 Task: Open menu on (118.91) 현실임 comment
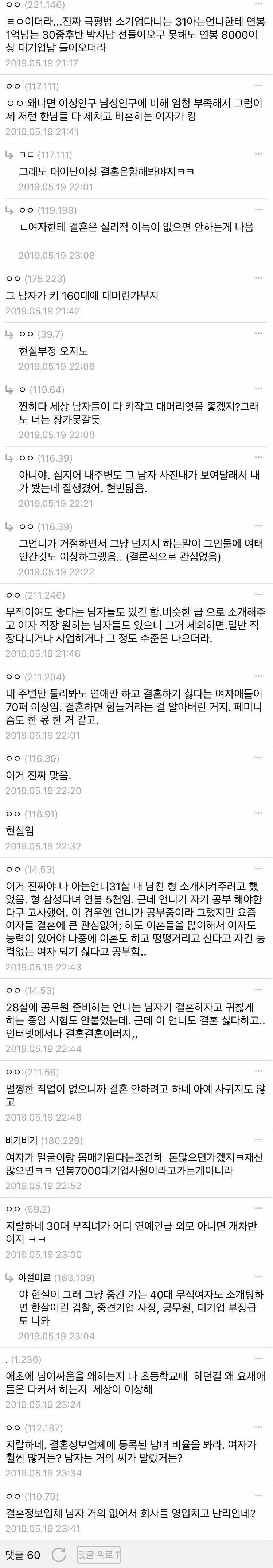coord(259,813)
